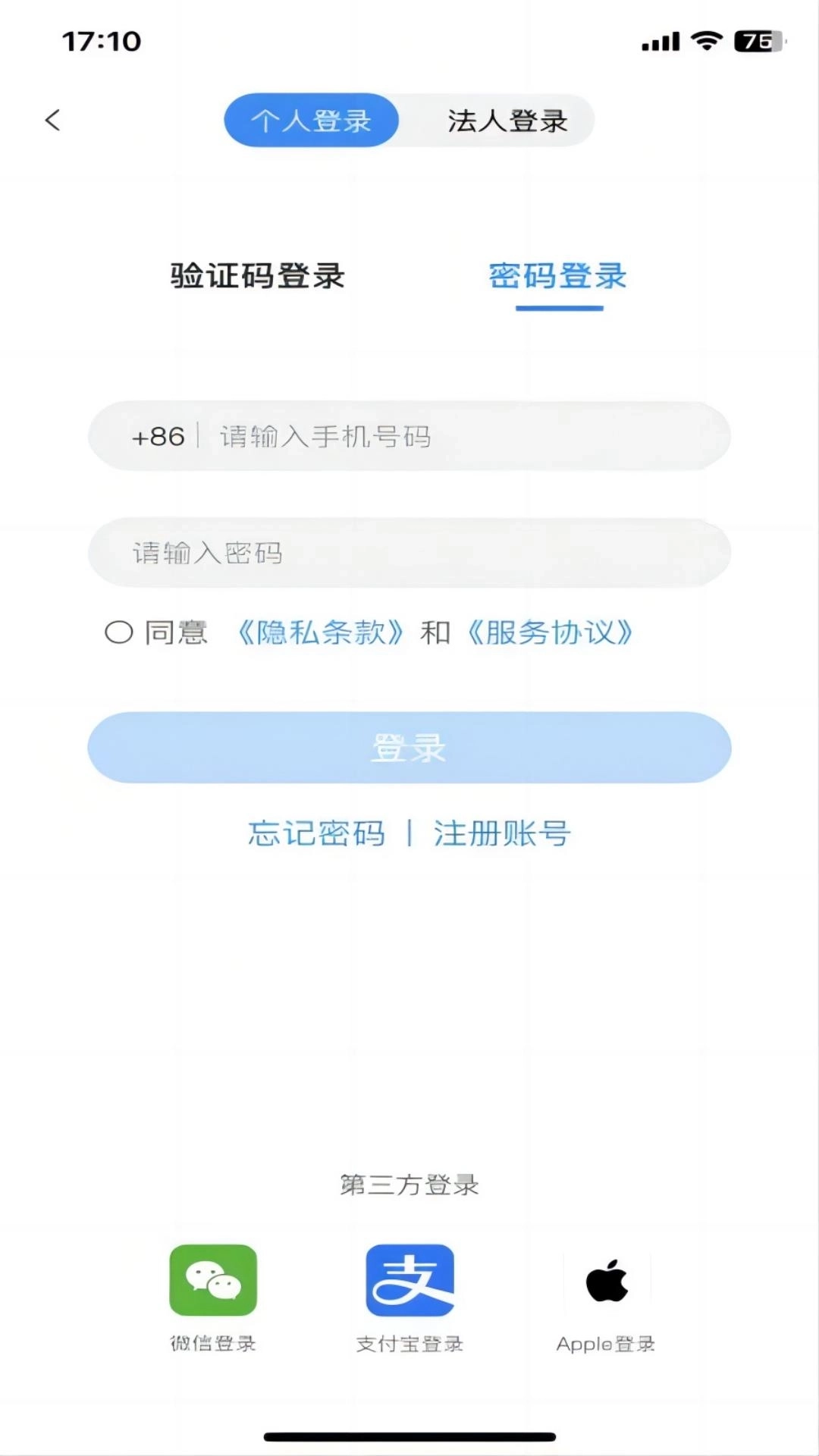This screenshot has height=1456, width=819.
Task: Sign in with the Apple icon
Action: [x=607, y=1279]
